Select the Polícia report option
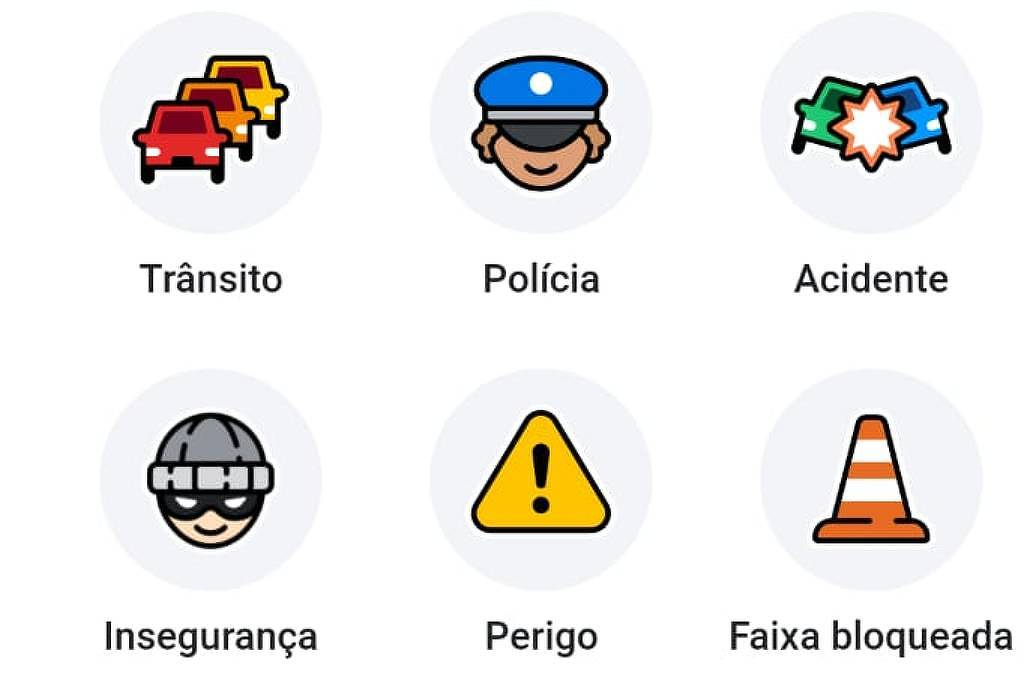The image size is (1024, 683). point(540,123)
